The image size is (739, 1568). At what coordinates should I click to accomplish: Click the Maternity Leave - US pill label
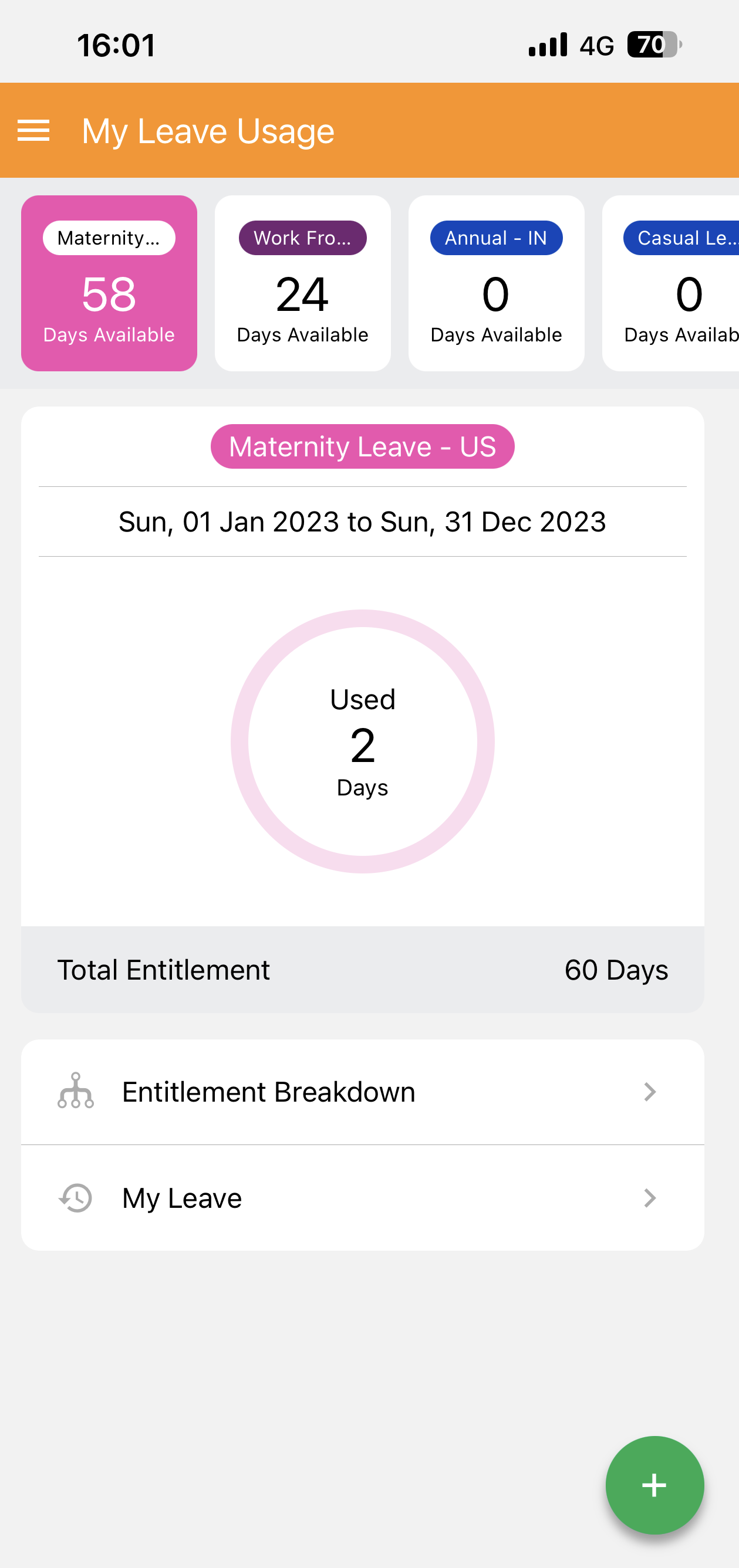pyautogui.click(x=362, y=446)
